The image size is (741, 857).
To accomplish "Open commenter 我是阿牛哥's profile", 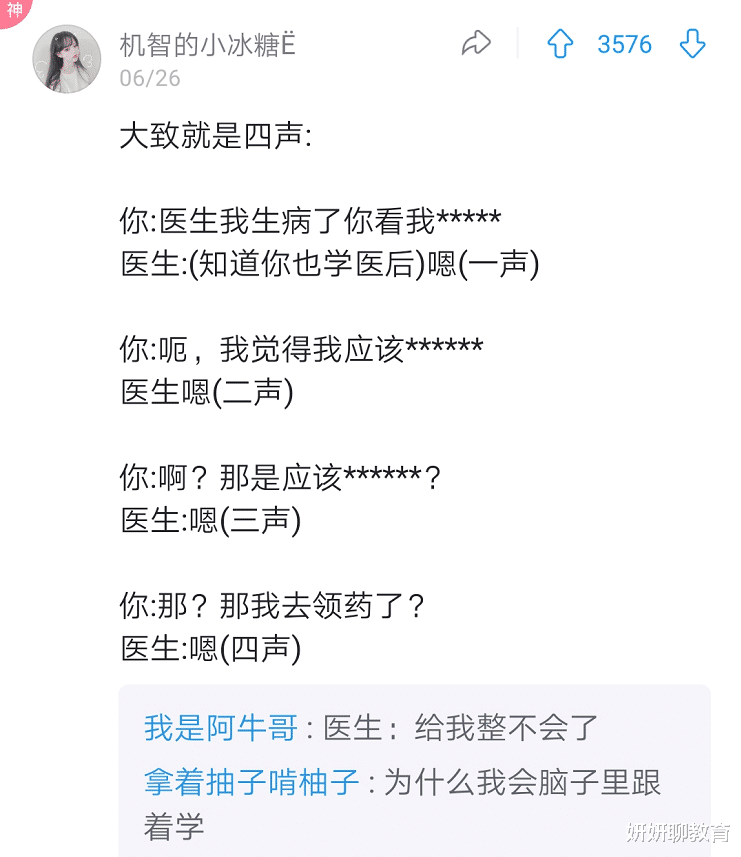I will pos(221,729).
